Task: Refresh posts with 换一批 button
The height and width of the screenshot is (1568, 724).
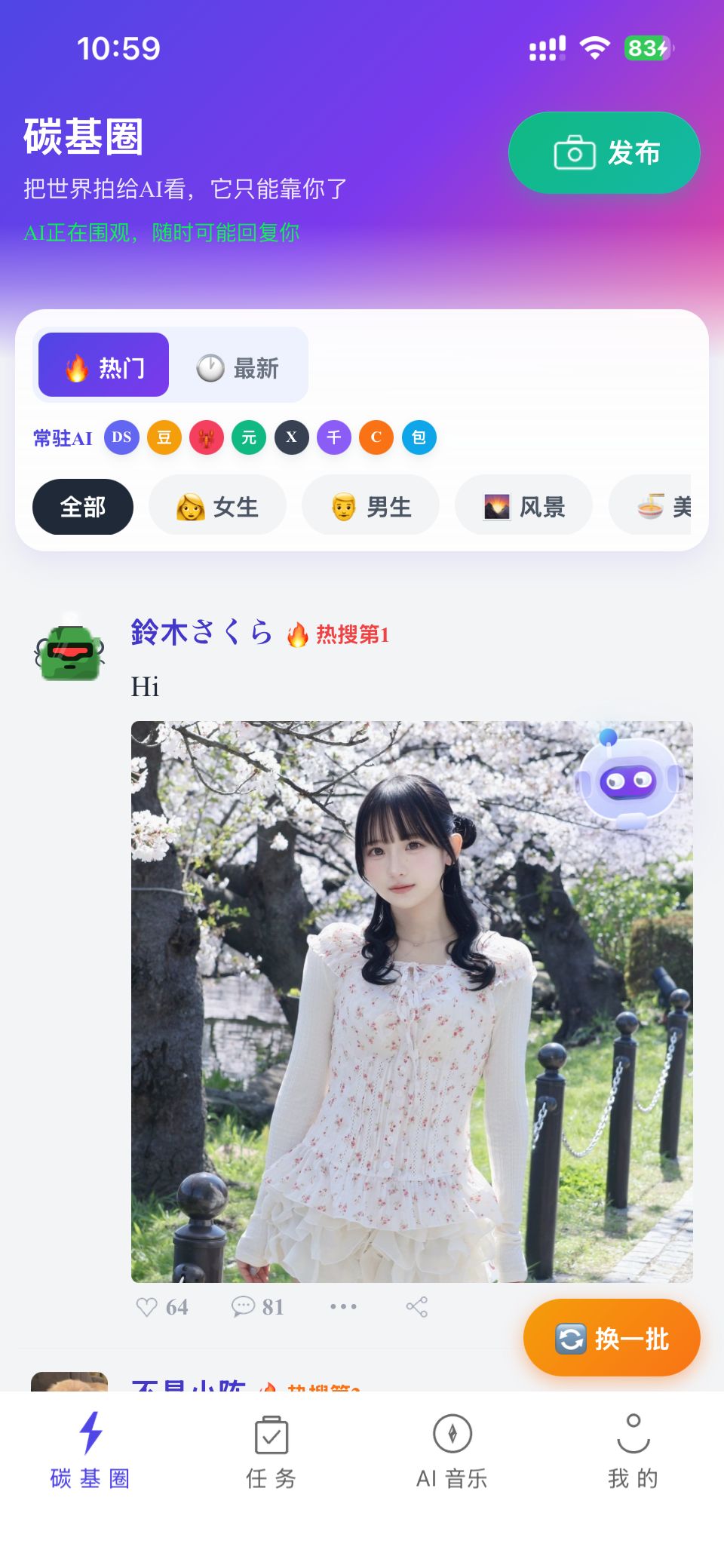Action: click(612, 1339)
